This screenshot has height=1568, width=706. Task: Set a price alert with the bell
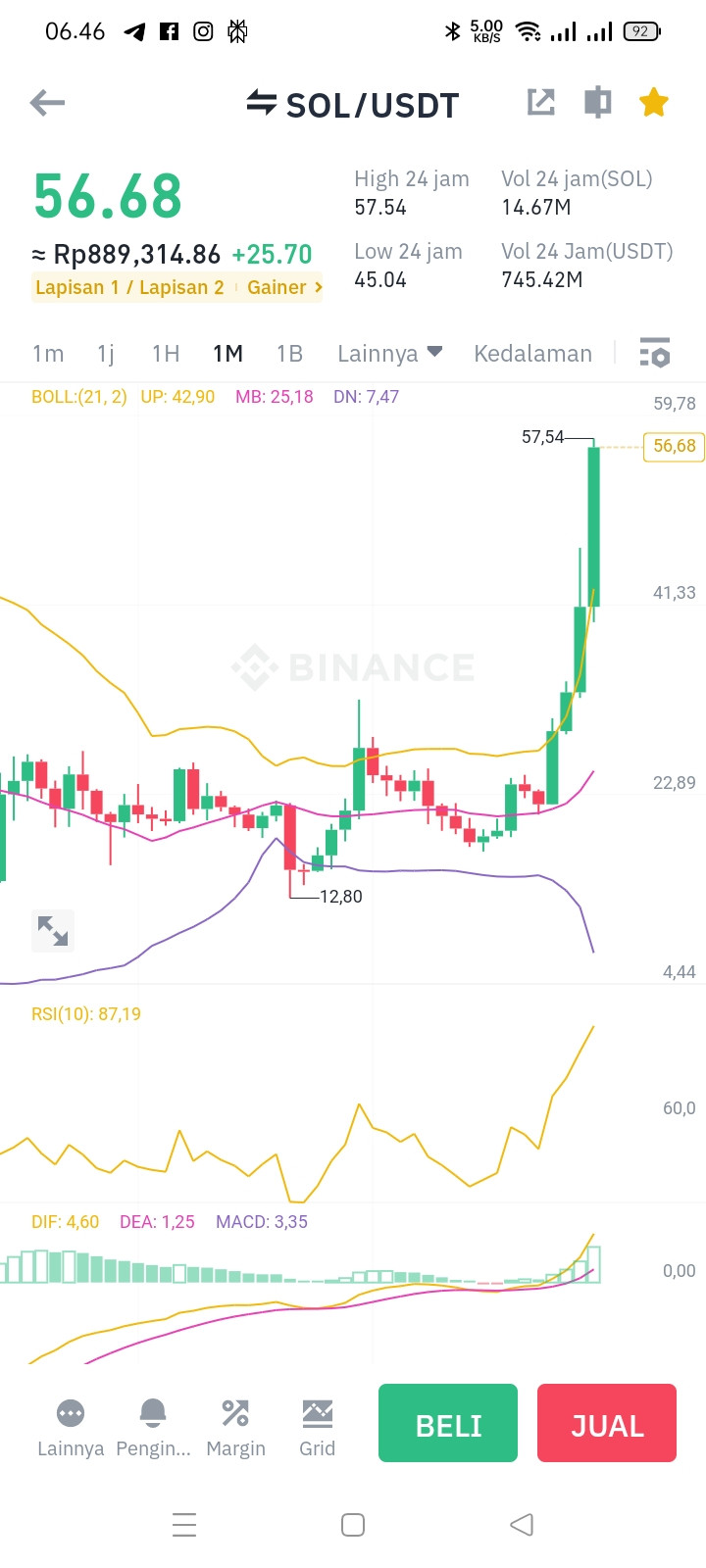(x=153, y=1428)
